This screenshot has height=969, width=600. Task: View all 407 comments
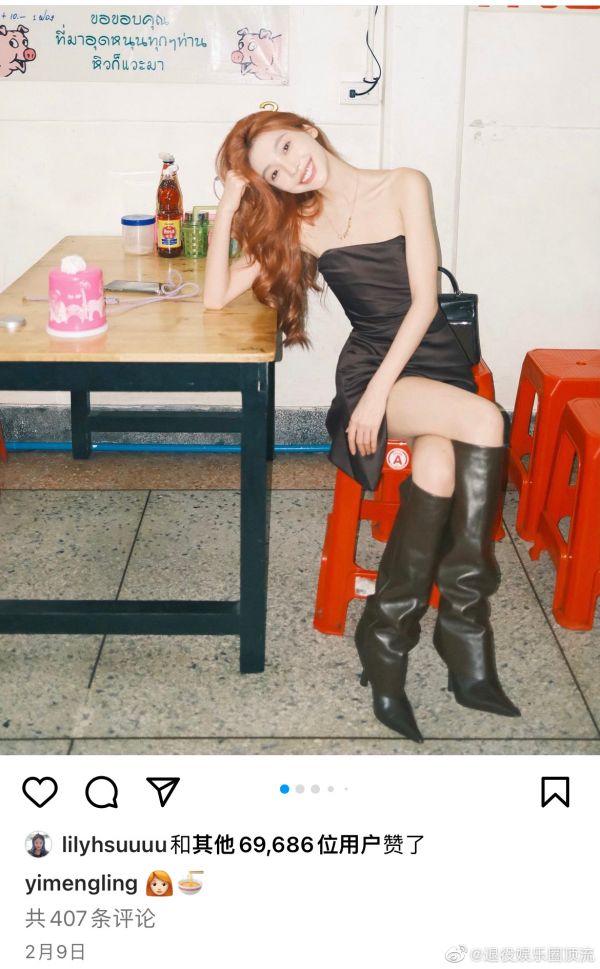pos(90,917)
